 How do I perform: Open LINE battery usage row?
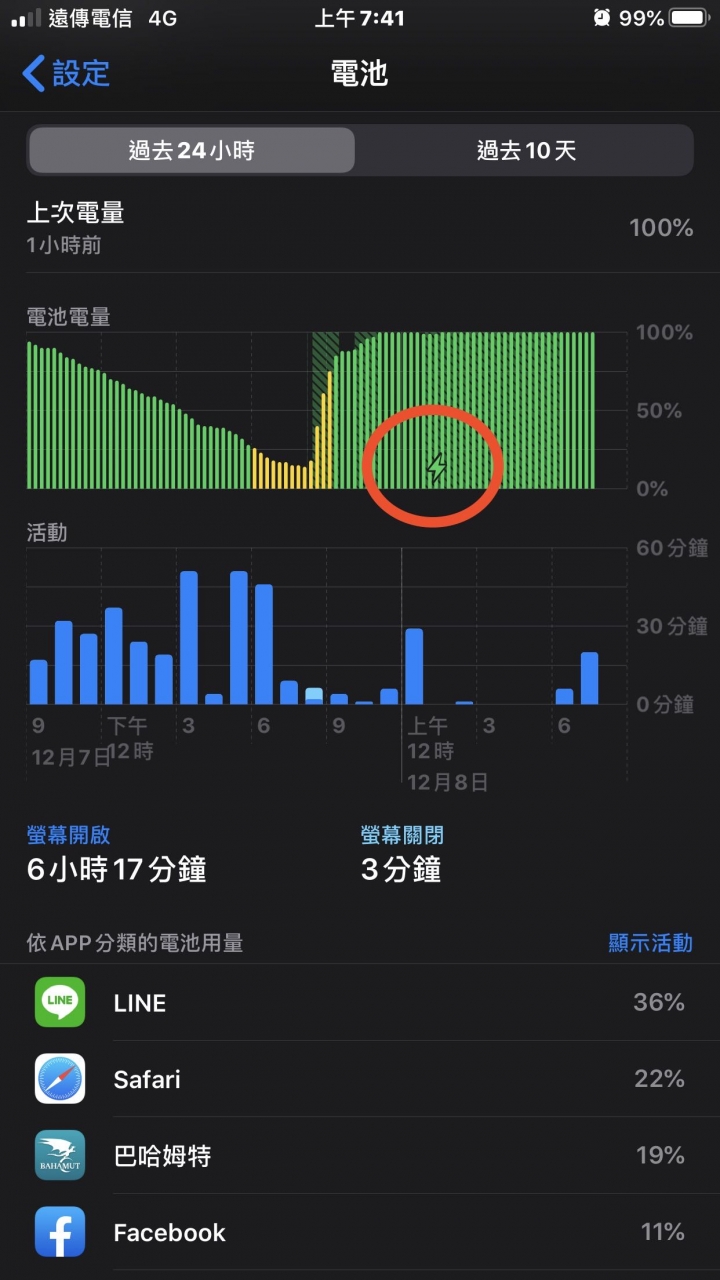click(360, 1003)
